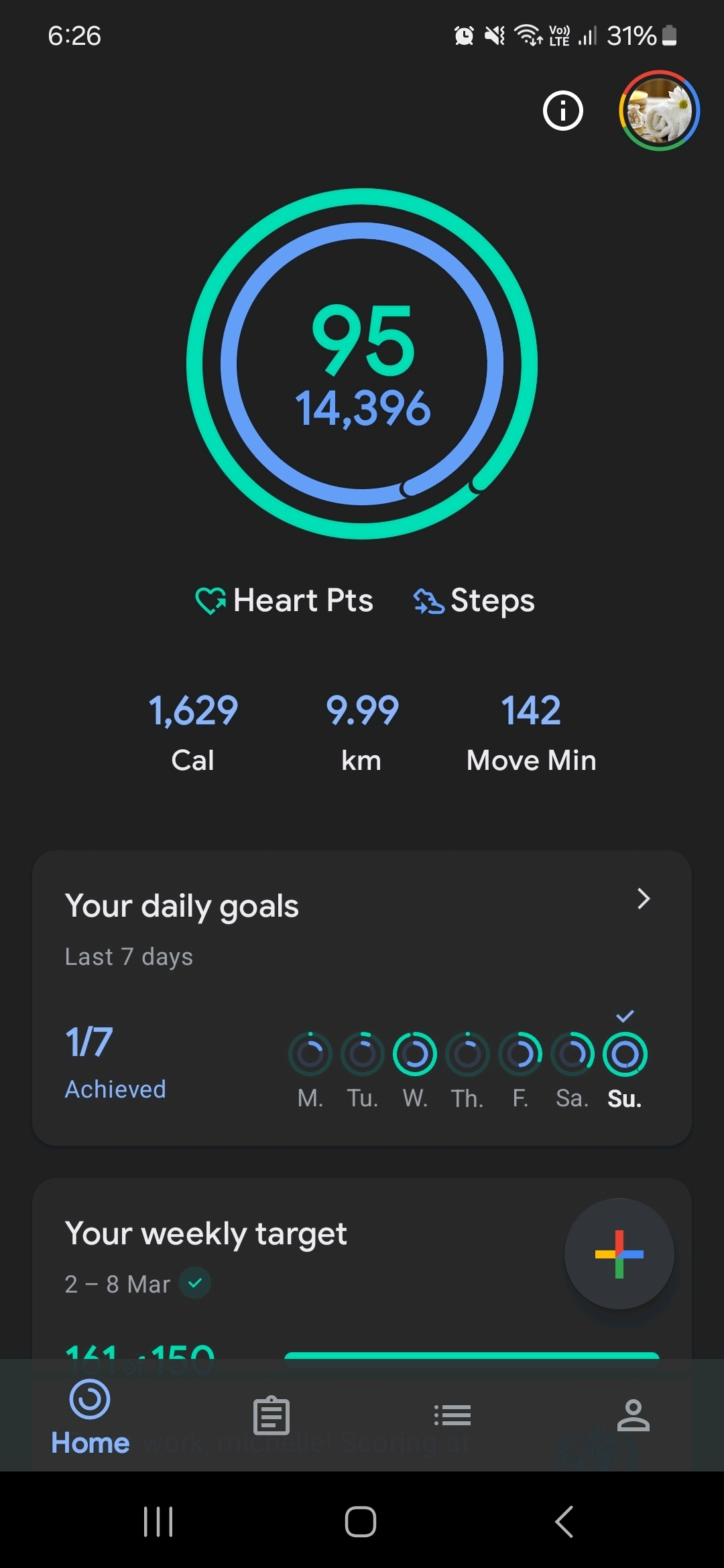The width and height of the screenshot is (724, 1568).
Task: Add an activity with the plus button
Action: pos(619,1254)
